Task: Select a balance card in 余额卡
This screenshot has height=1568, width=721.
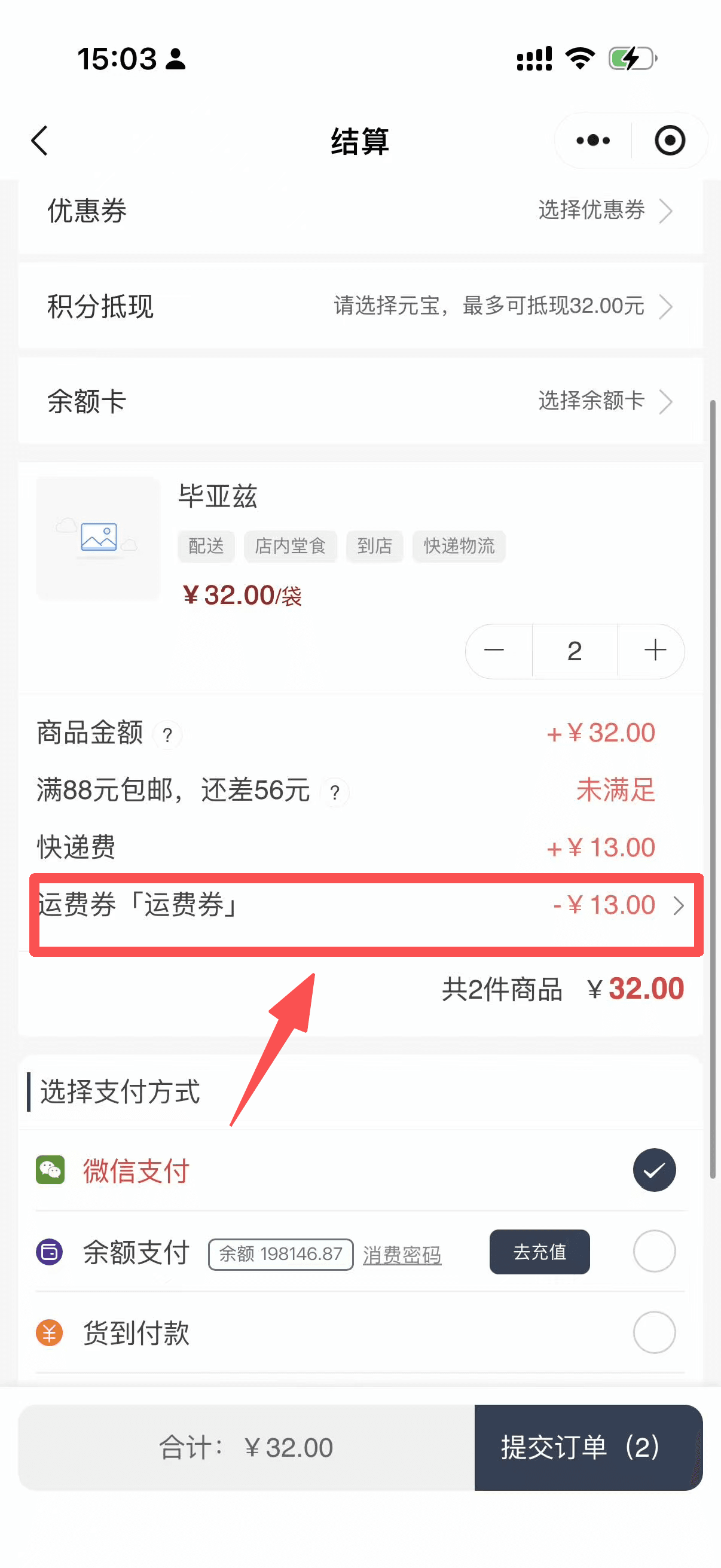Action: pyautogui.click(x=360, y=401)
